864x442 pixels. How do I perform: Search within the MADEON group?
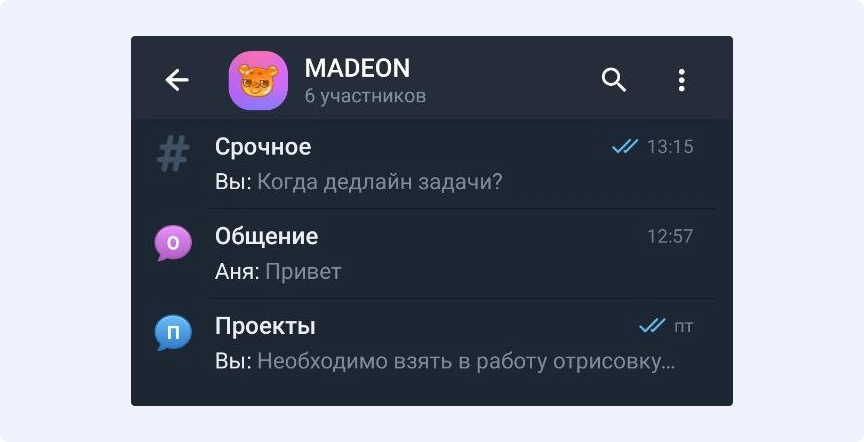pos(613,80)
